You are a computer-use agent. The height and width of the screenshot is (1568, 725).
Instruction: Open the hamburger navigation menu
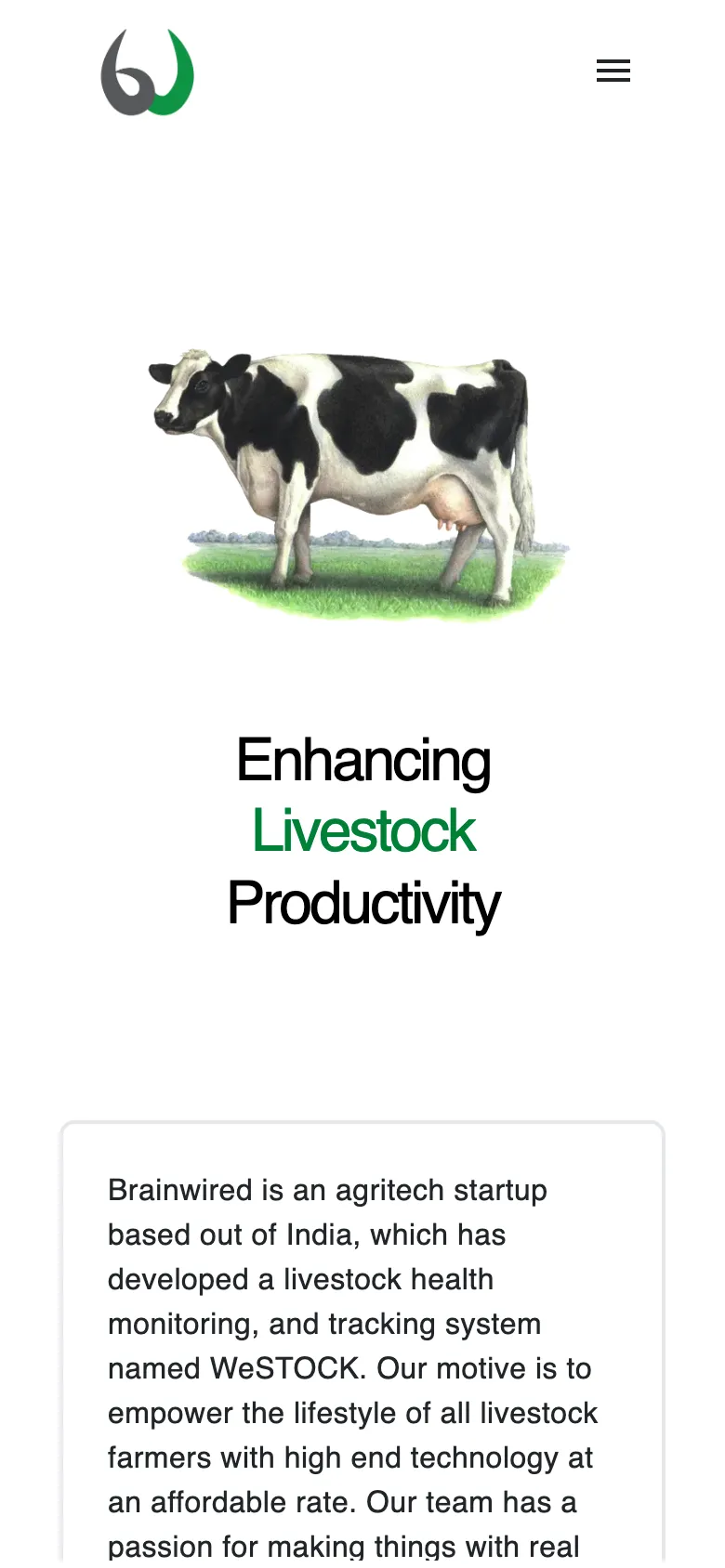point(613,71)
